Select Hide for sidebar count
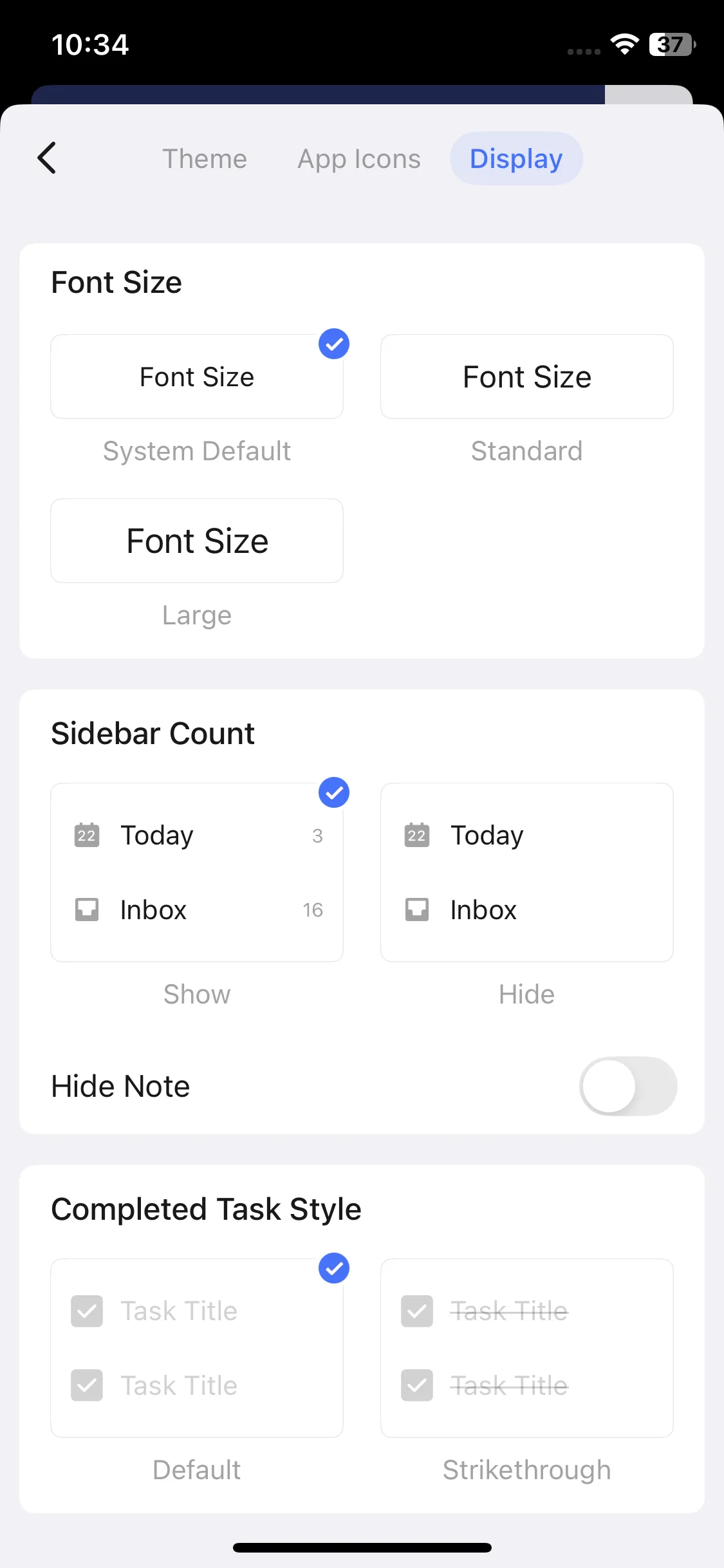Viewport: 724px width, 1568px height. click(526, 872)
